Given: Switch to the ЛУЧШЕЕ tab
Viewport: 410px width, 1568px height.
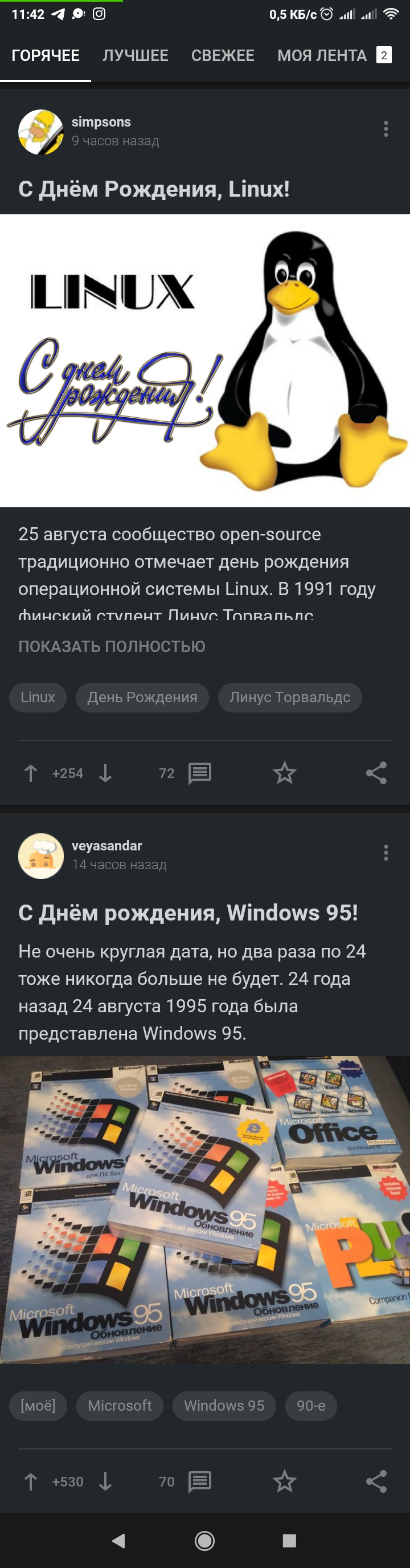Looking at the screenshot, I should click(135, 55).
